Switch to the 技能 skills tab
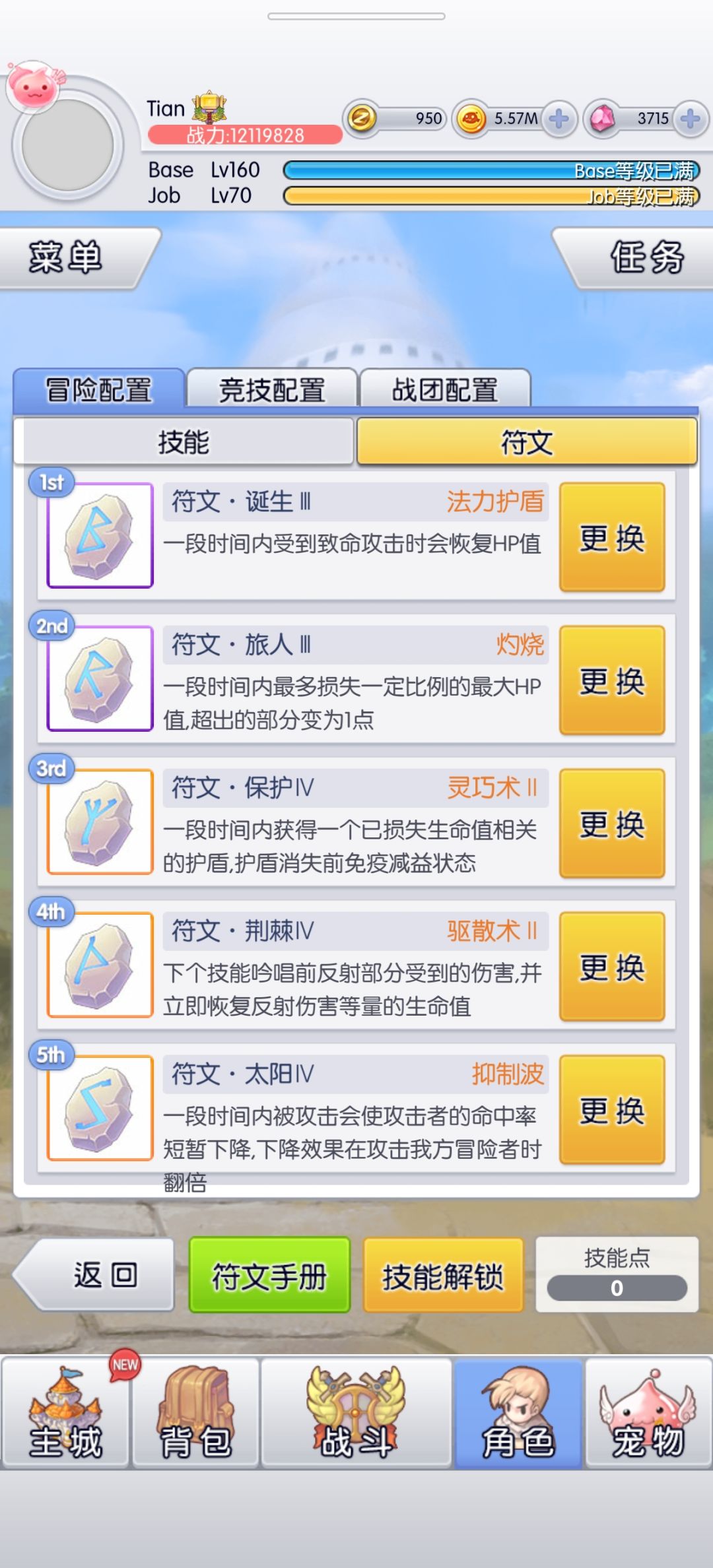The height and width of the screenshot is (1568, 713). click(x=185, y=443)
